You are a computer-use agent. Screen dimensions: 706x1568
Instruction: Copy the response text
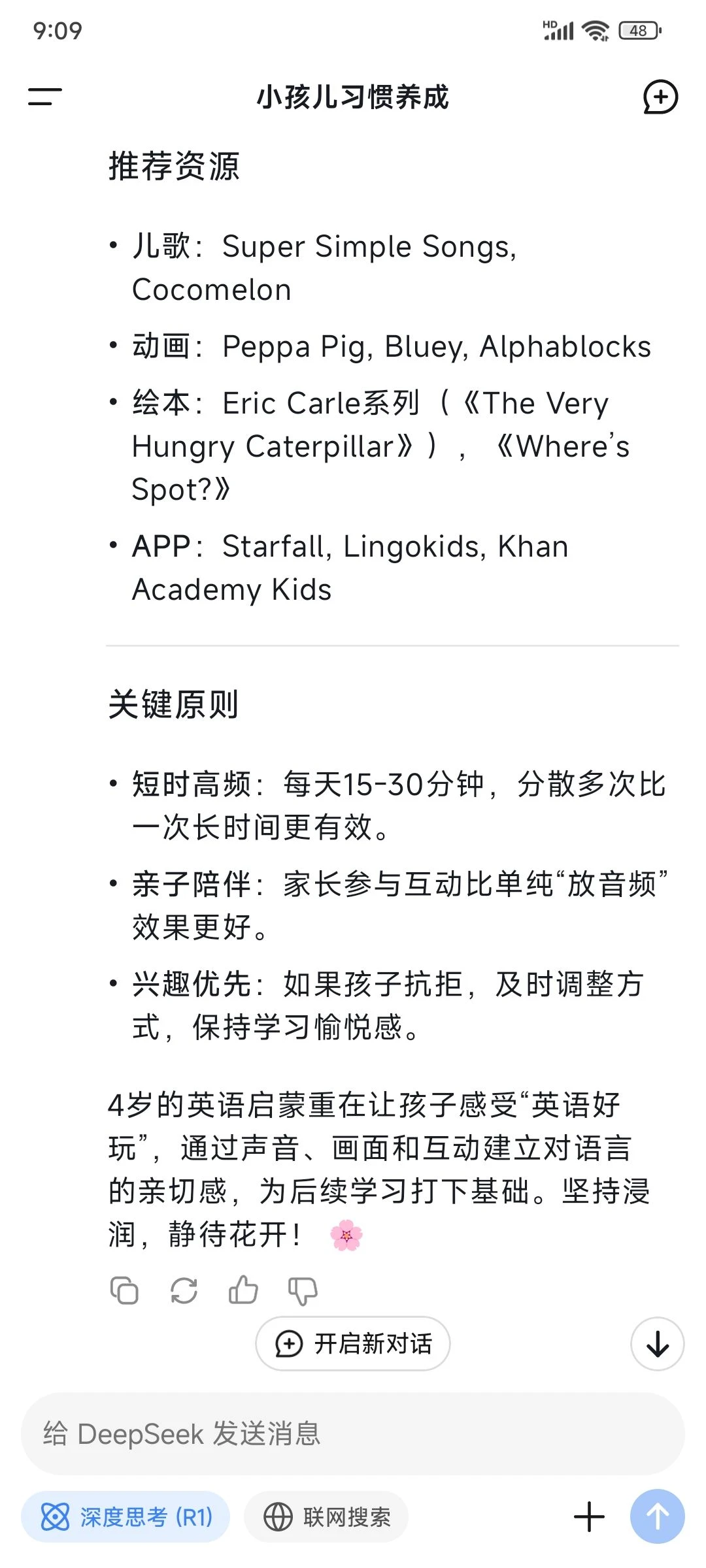pyautogui.click(x=124, y=1290)
